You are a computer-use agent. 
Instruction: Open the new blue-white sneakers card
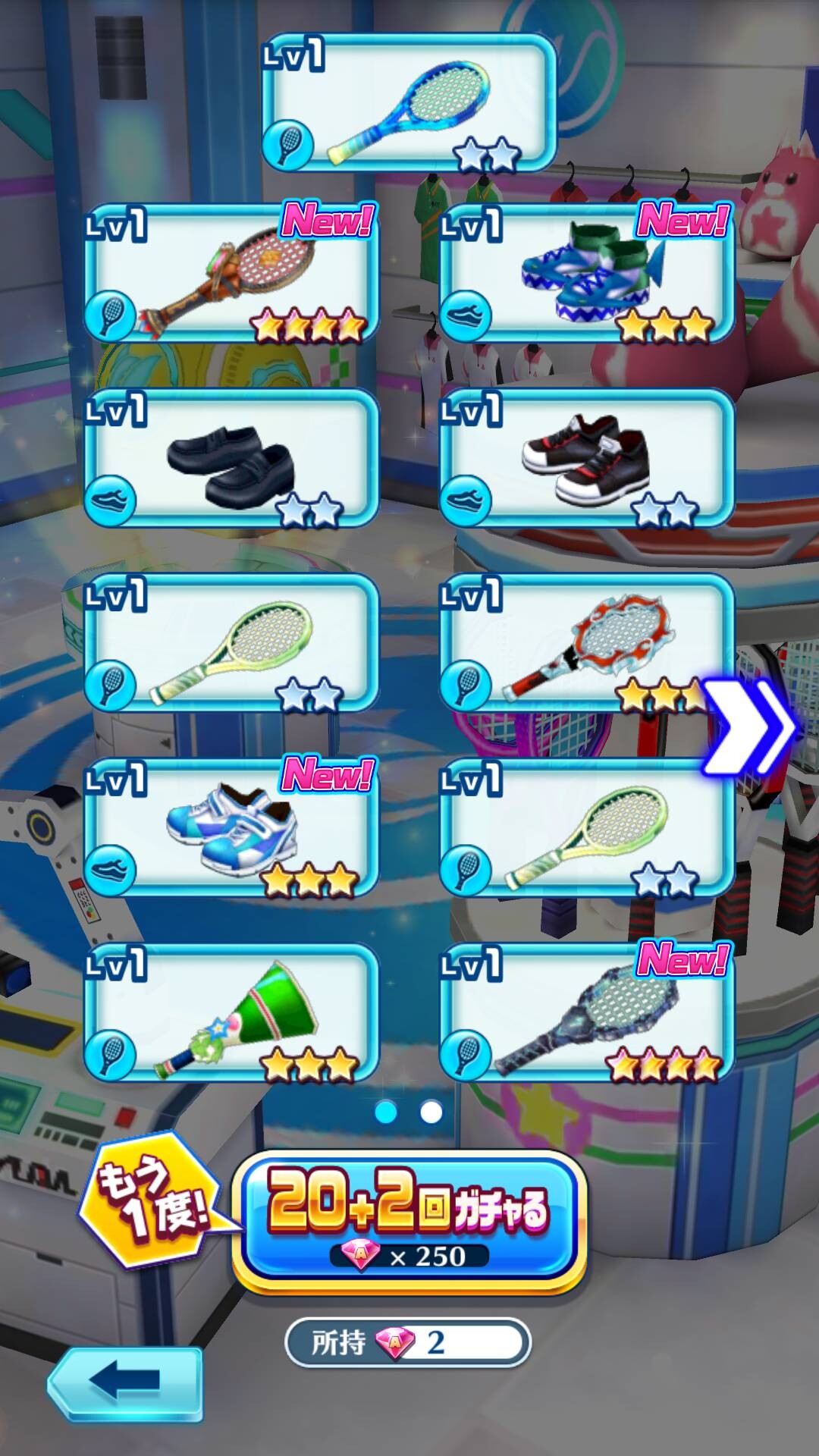point(231,828)
